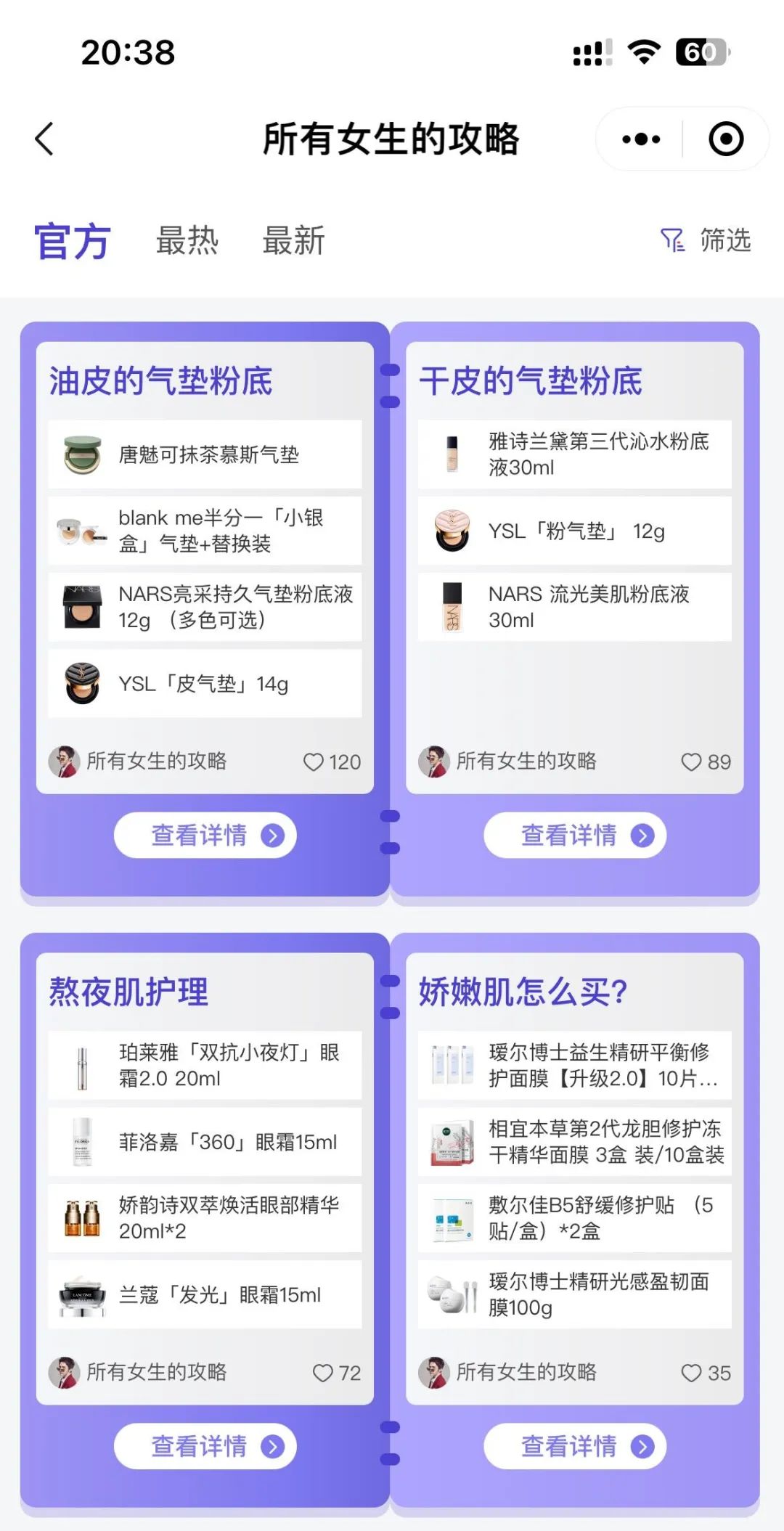Open the mini-program three-dot menu
This screenshot has height=1531, width=784.
click(x=641, y=139)
